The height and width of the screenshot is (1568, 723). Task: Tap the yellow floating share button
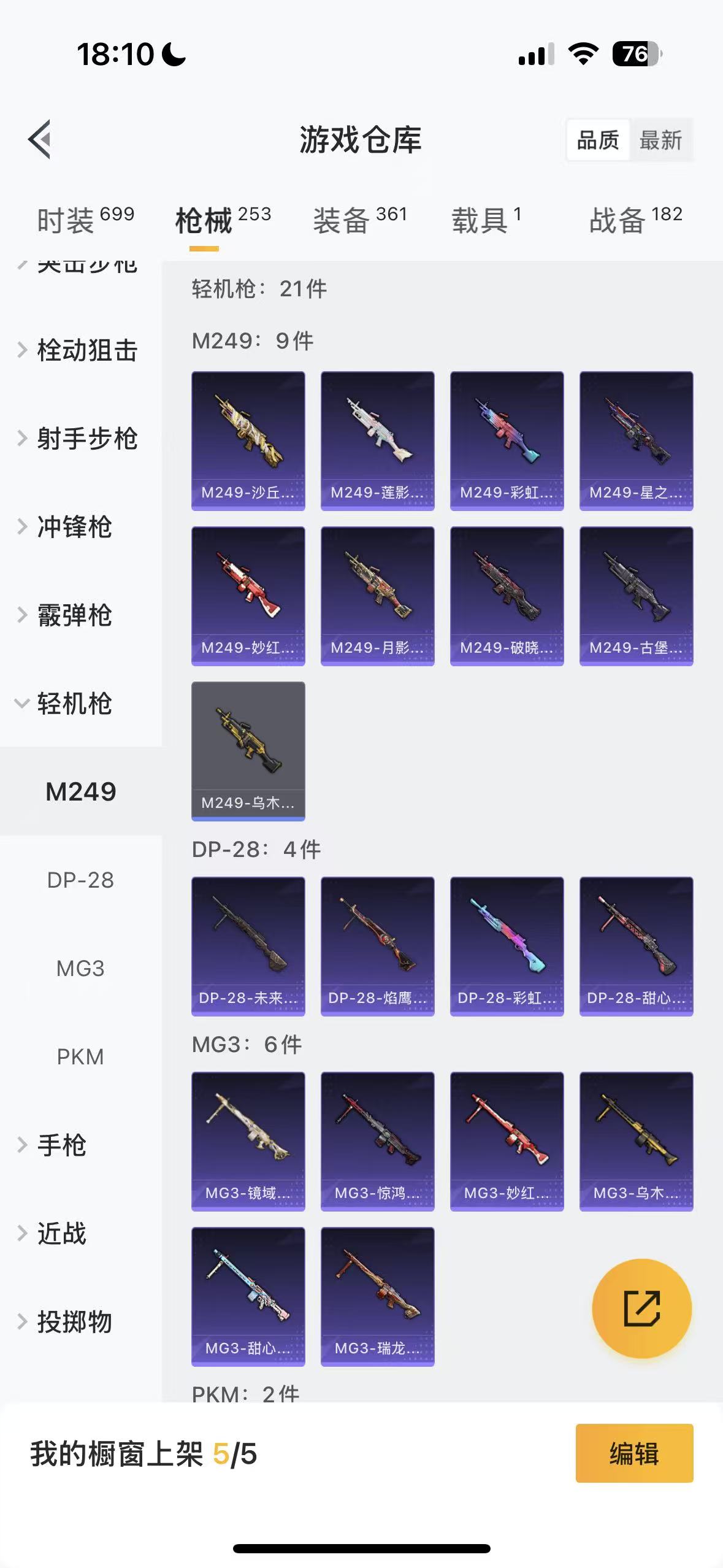[x=641, y=1309]
